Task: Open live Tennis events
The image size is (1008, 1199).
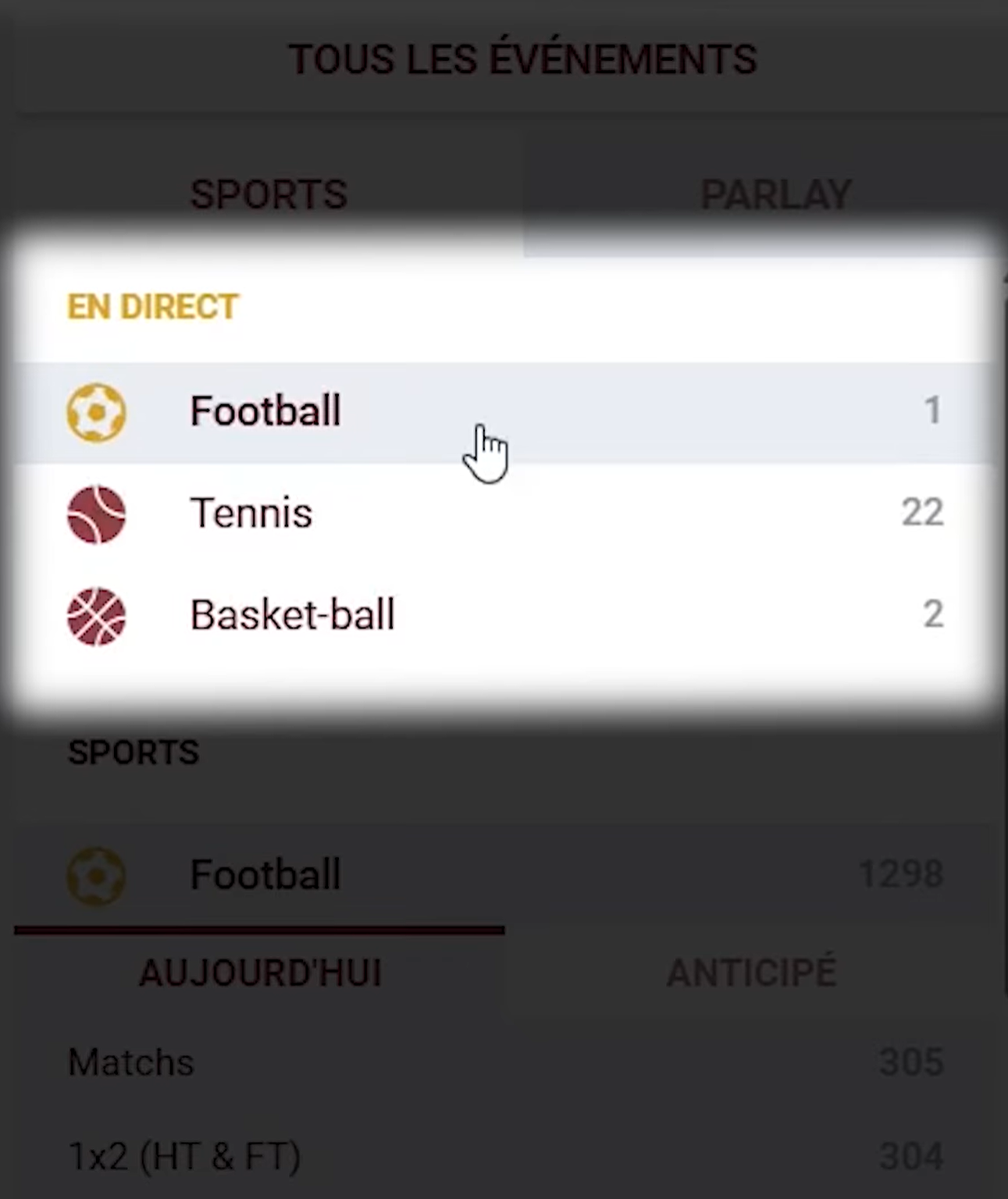Action: click(251, 514)
